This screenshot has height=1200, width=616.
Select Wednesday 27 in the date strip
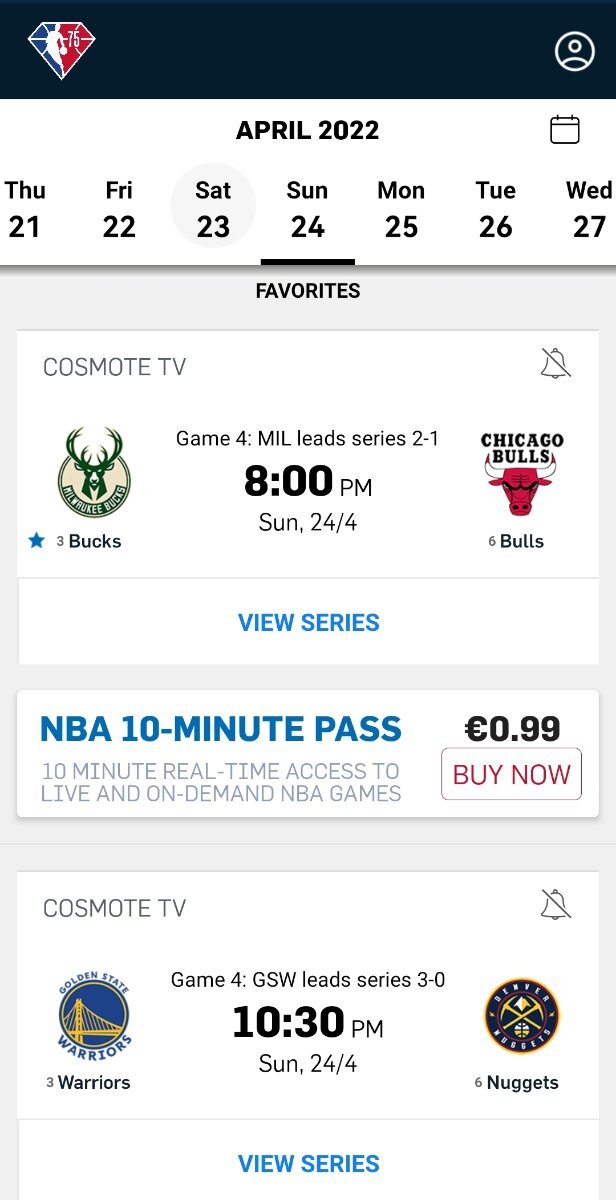click(589, 209)
